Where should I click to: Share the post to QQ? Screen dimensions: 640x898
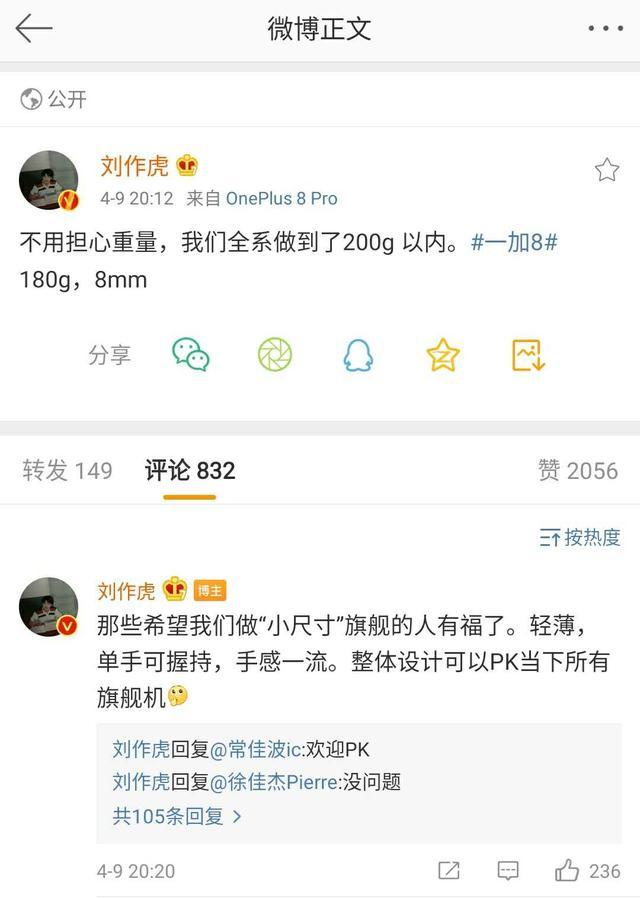[358, 354]
